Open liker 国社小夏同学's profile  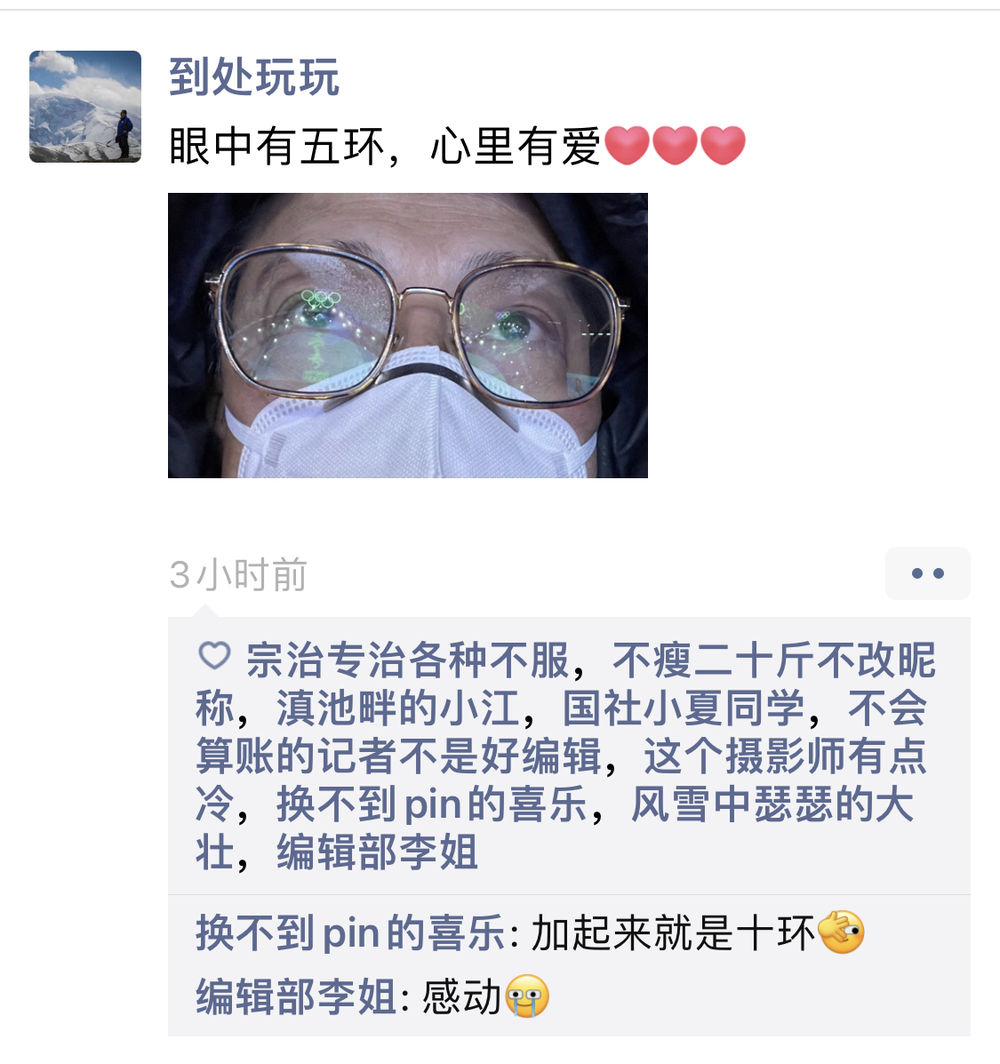(x=683, y=709)
